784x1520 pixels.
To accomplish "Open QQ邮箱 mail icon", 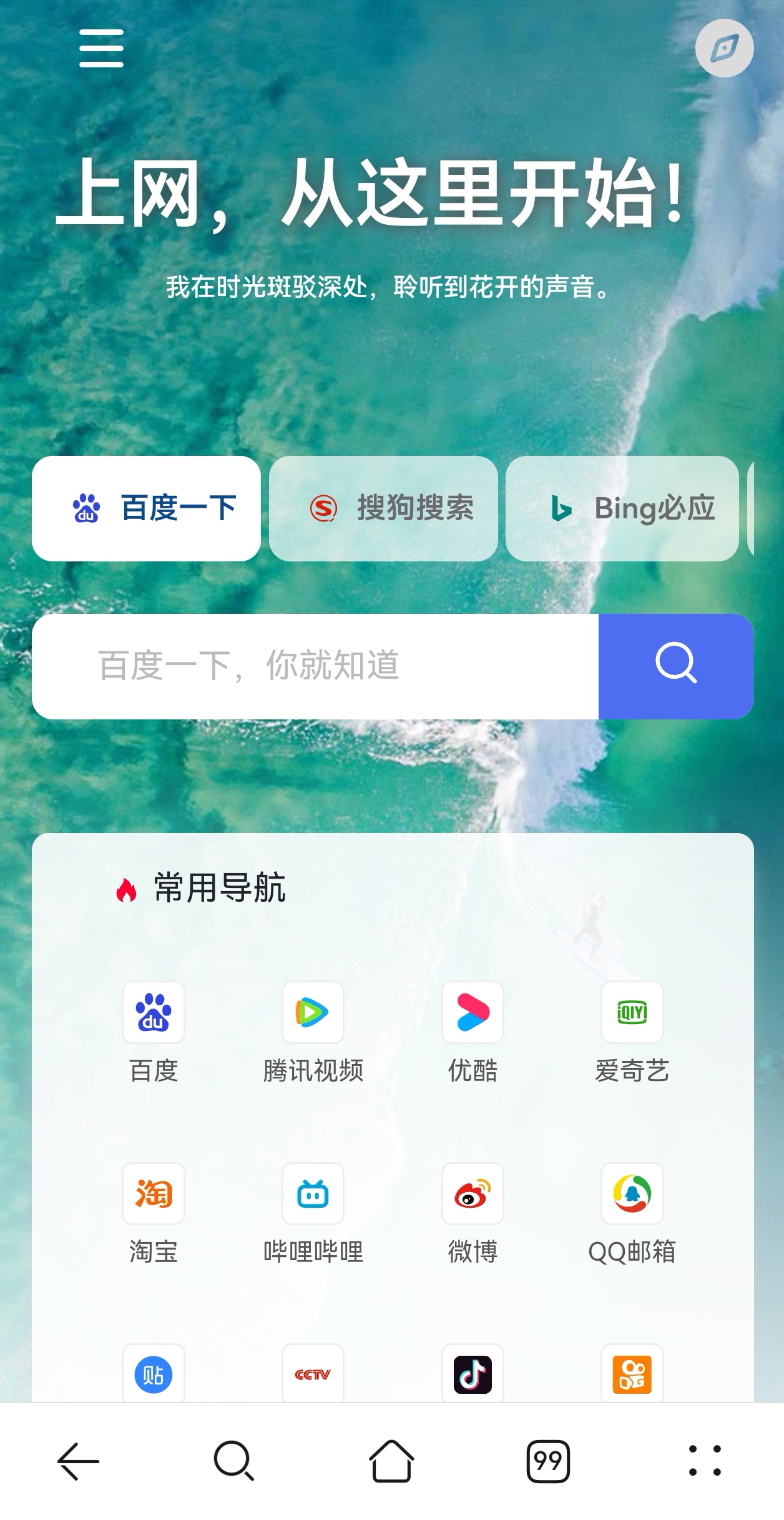I will (x=632, y=1193).
